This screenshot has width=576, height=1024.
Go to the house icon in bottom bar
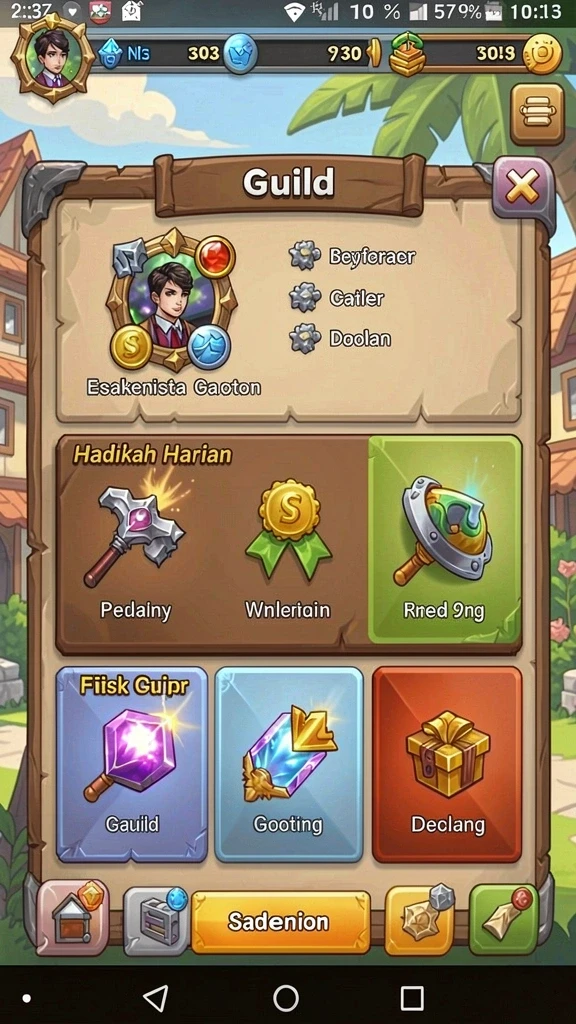(72, 918)
